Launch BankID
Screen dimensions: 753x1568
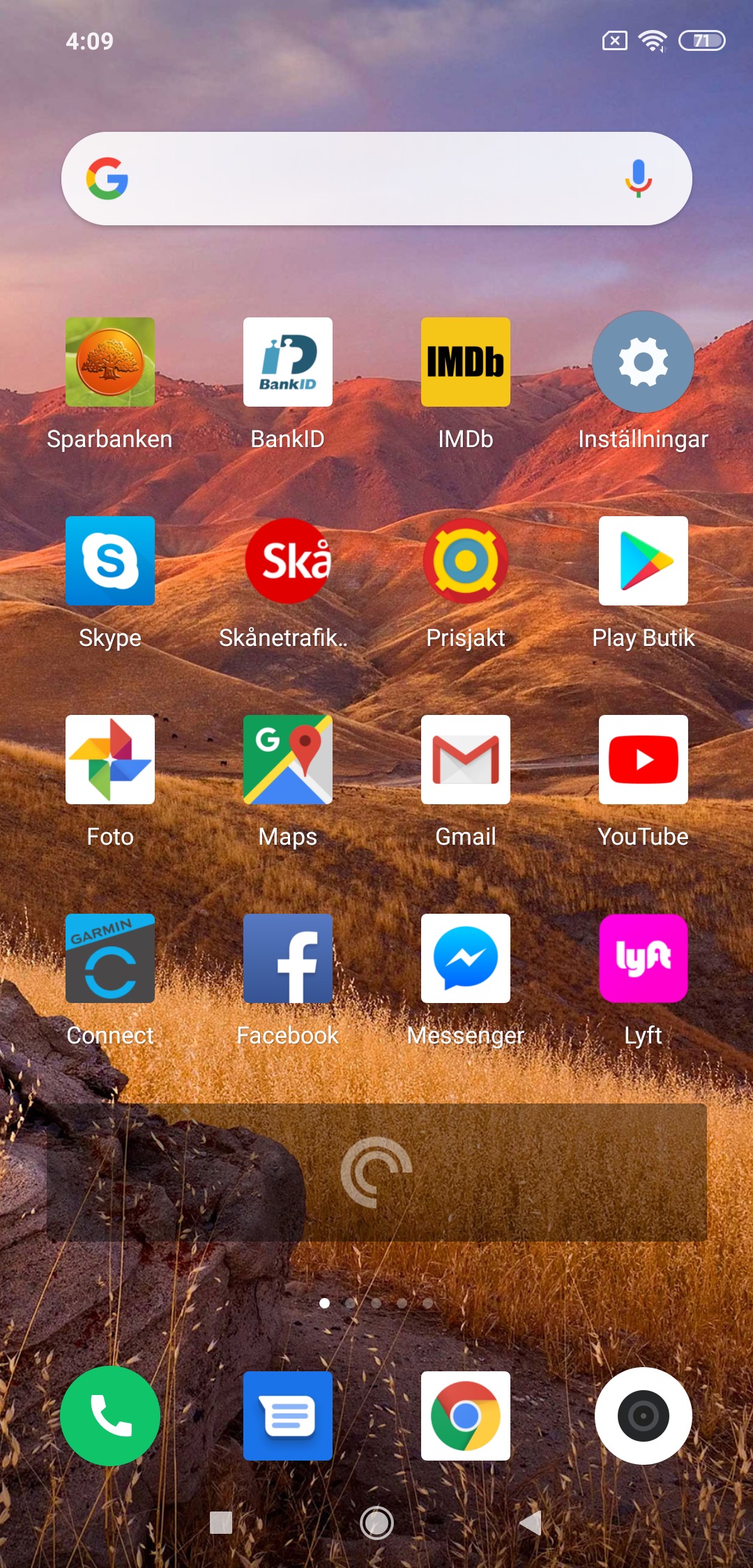(x=288, y=362)
